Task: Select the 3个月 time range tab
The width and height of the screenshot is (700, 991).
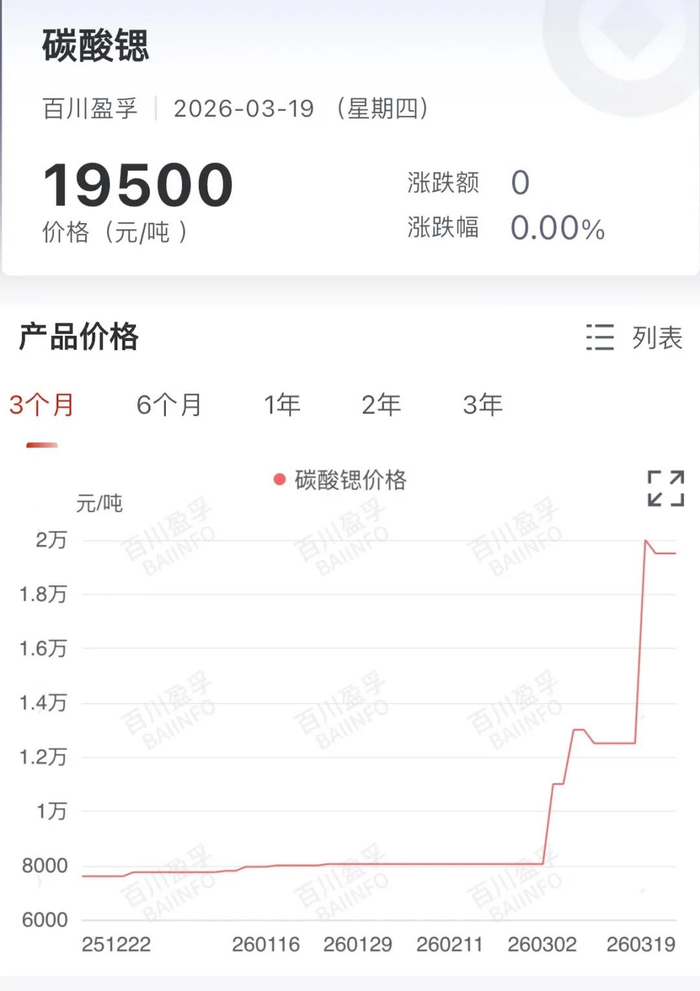Action: click(x=42, y=405)
